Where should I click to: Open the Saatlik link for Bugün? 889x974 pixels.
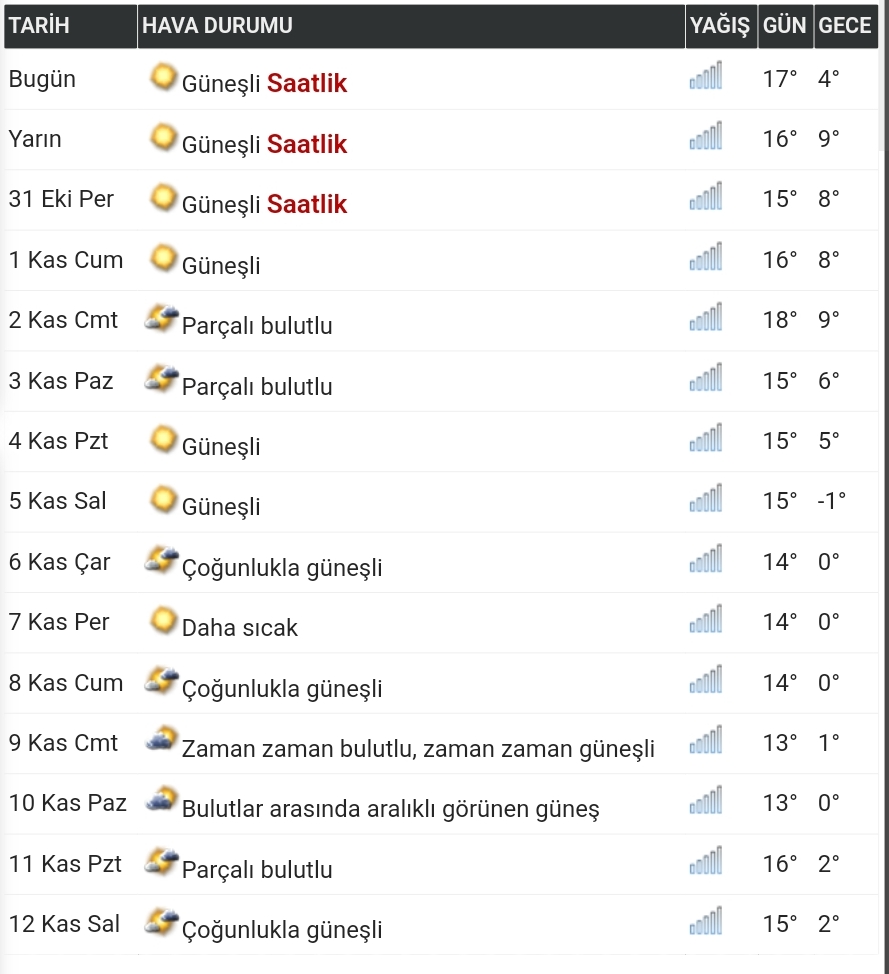click(306, 83)
